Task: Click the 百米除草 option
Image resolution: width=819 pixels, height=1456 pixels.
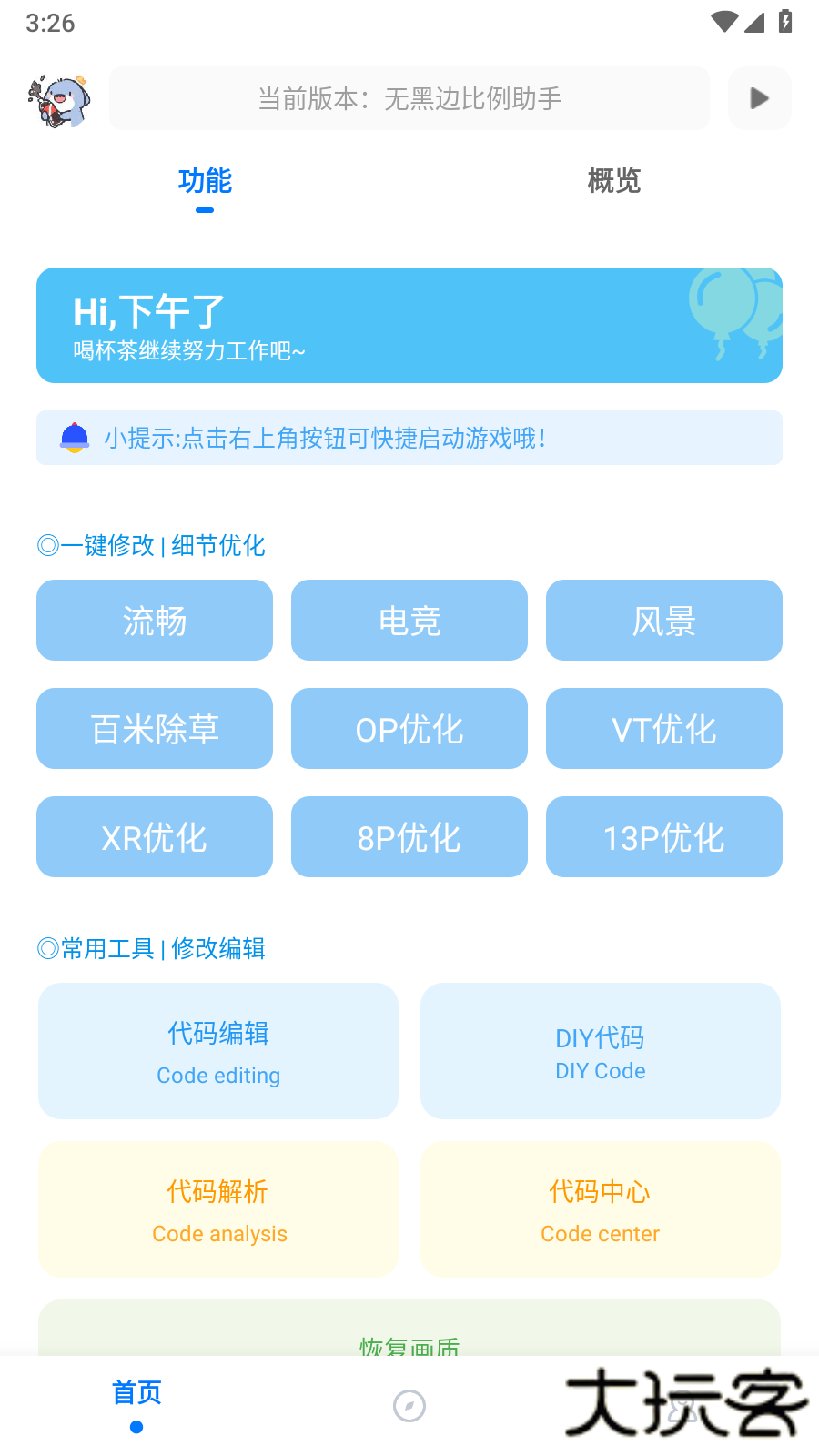Action: point(154,728)
